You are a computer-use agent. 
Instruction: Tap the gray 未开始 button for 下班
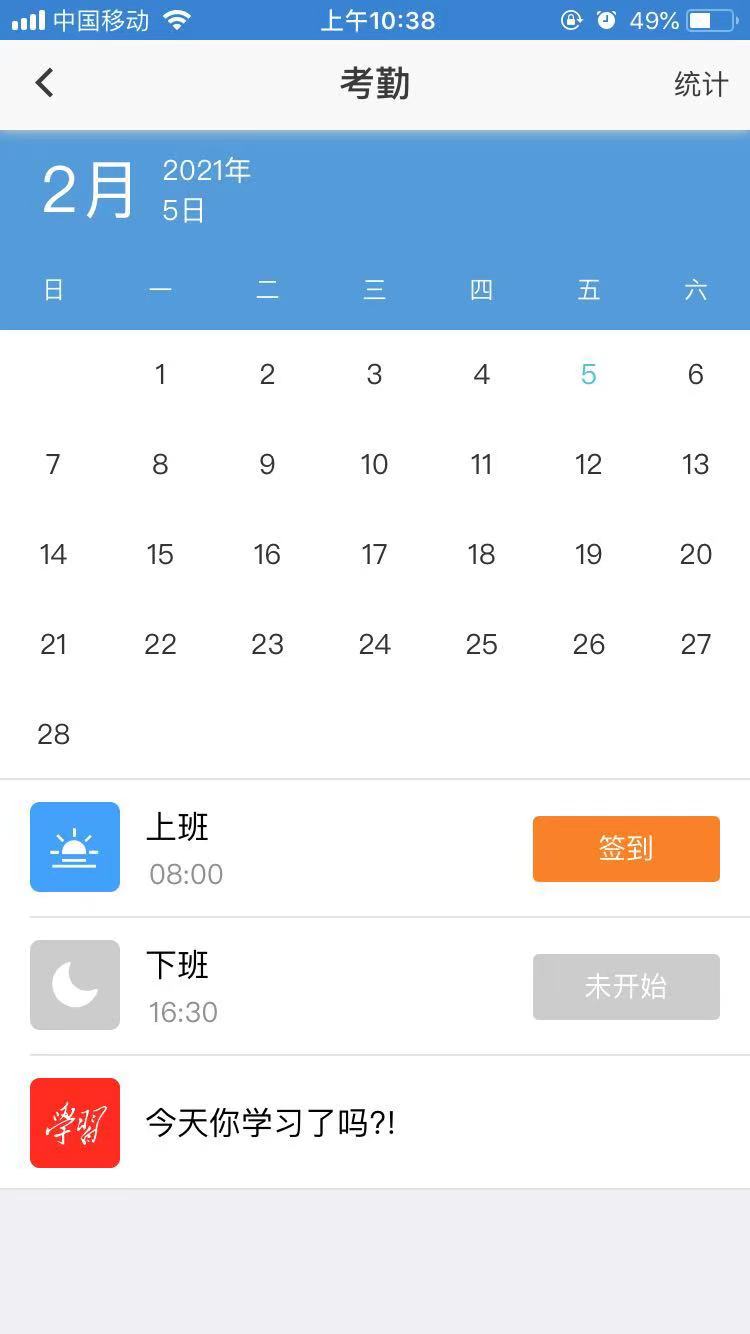(626, 987)
